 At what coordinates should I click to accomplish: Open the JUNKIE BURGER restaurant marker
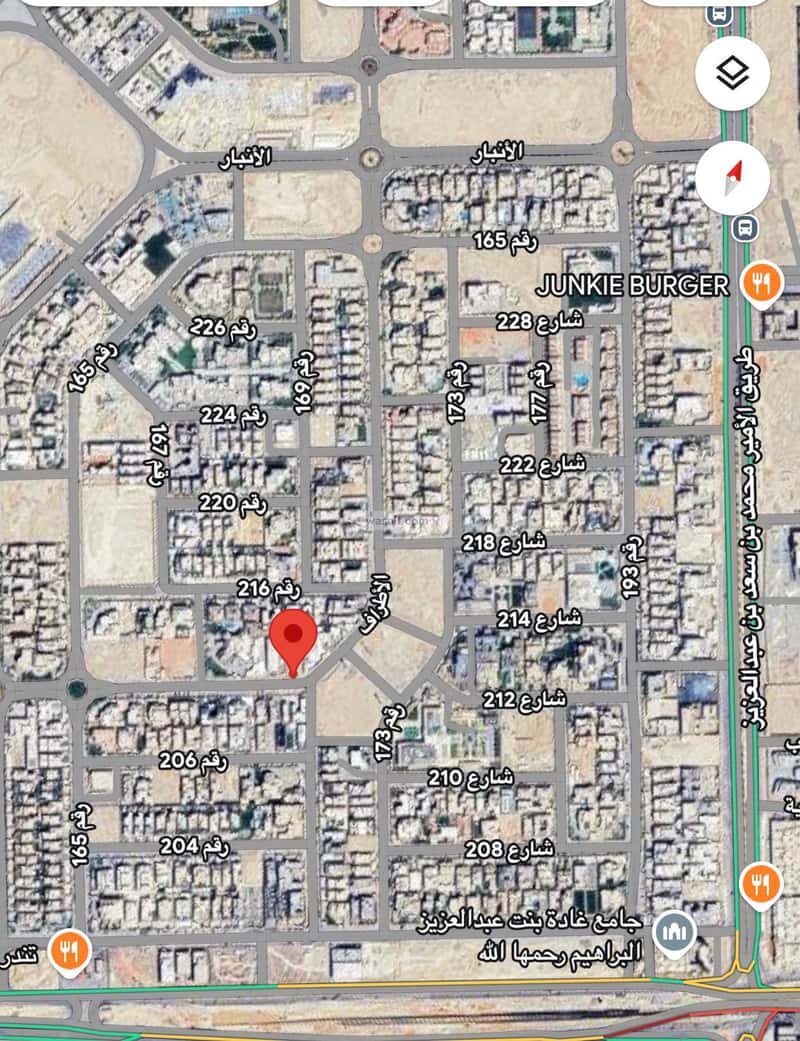(x=761, y=286)
